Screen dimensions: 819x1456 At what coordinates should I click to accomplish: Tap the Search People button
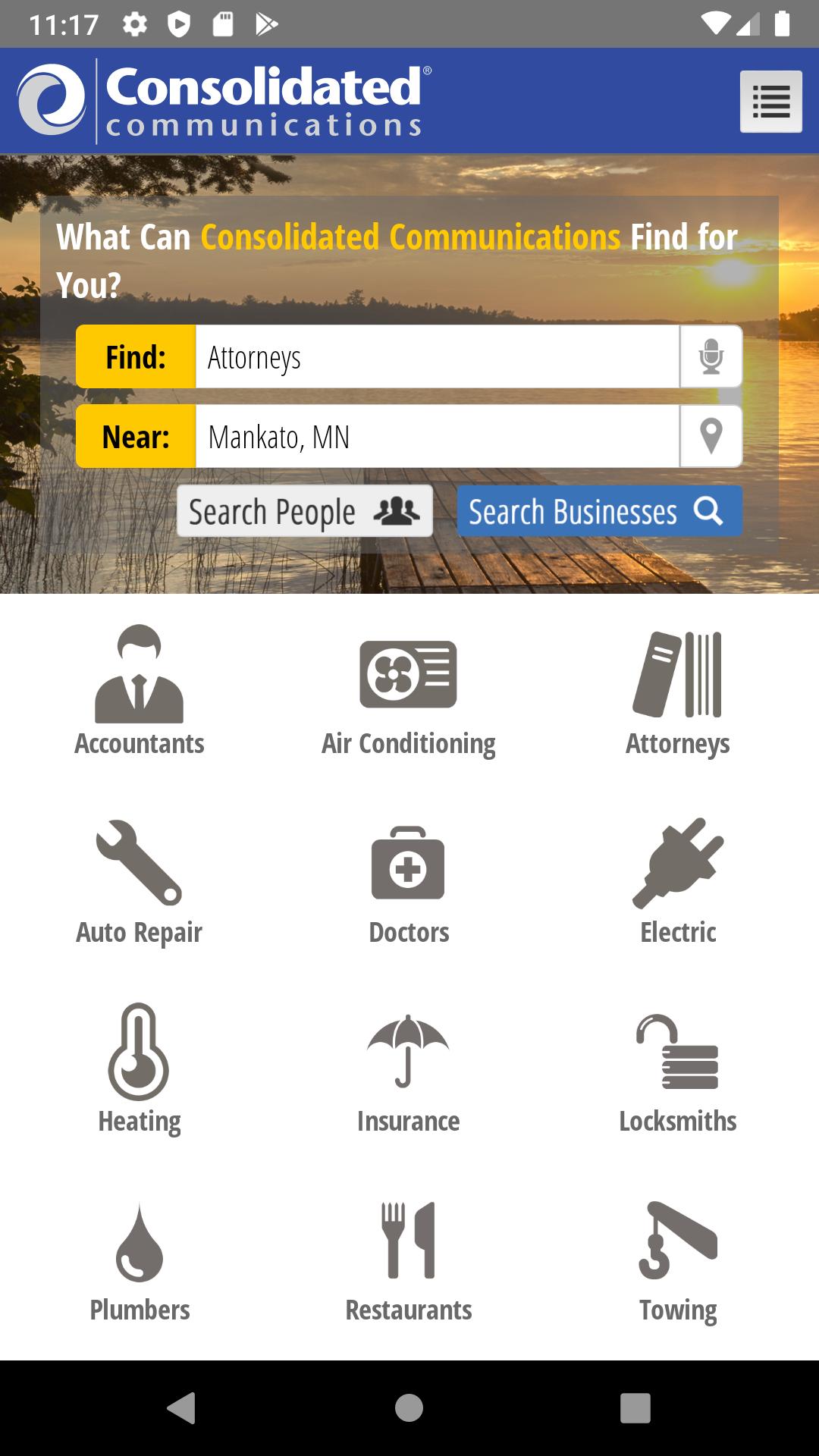(305, 512)
